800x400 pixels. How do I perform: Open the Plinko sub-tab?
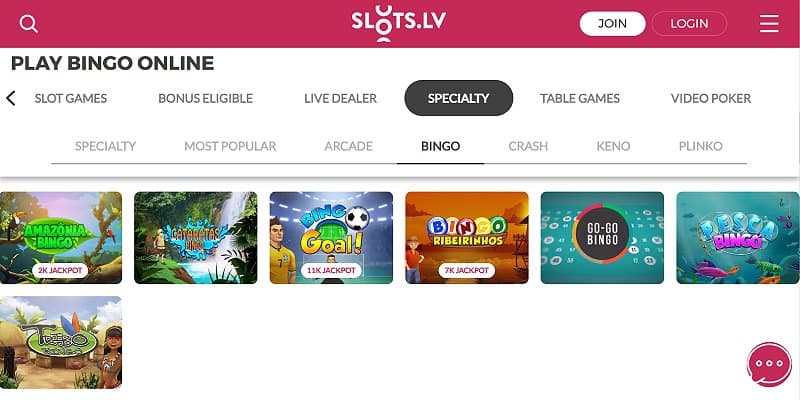pyautogui.click(x=700, y=146)
